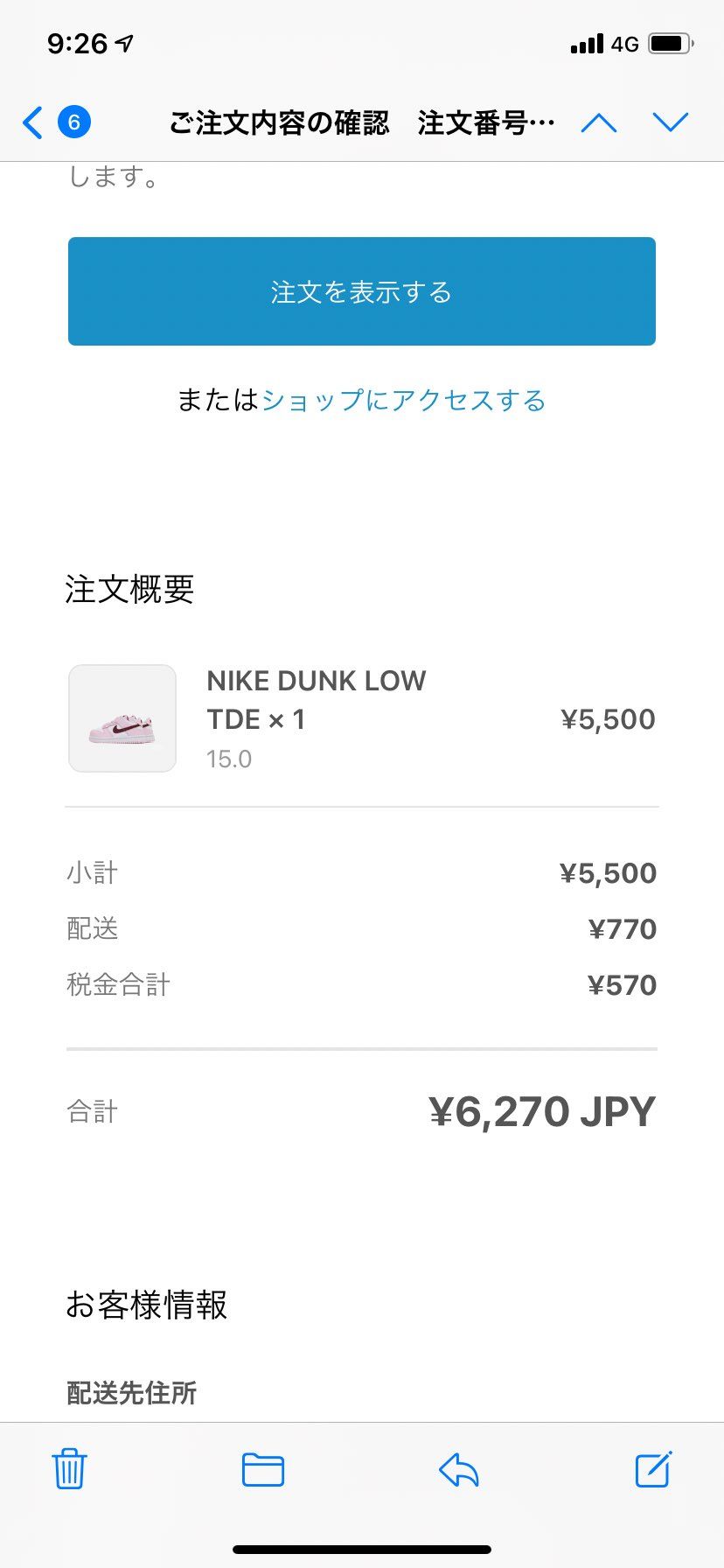Compose a new email via compose icon
This screenshot has width=724, height=1568.
pos(654,1470)
